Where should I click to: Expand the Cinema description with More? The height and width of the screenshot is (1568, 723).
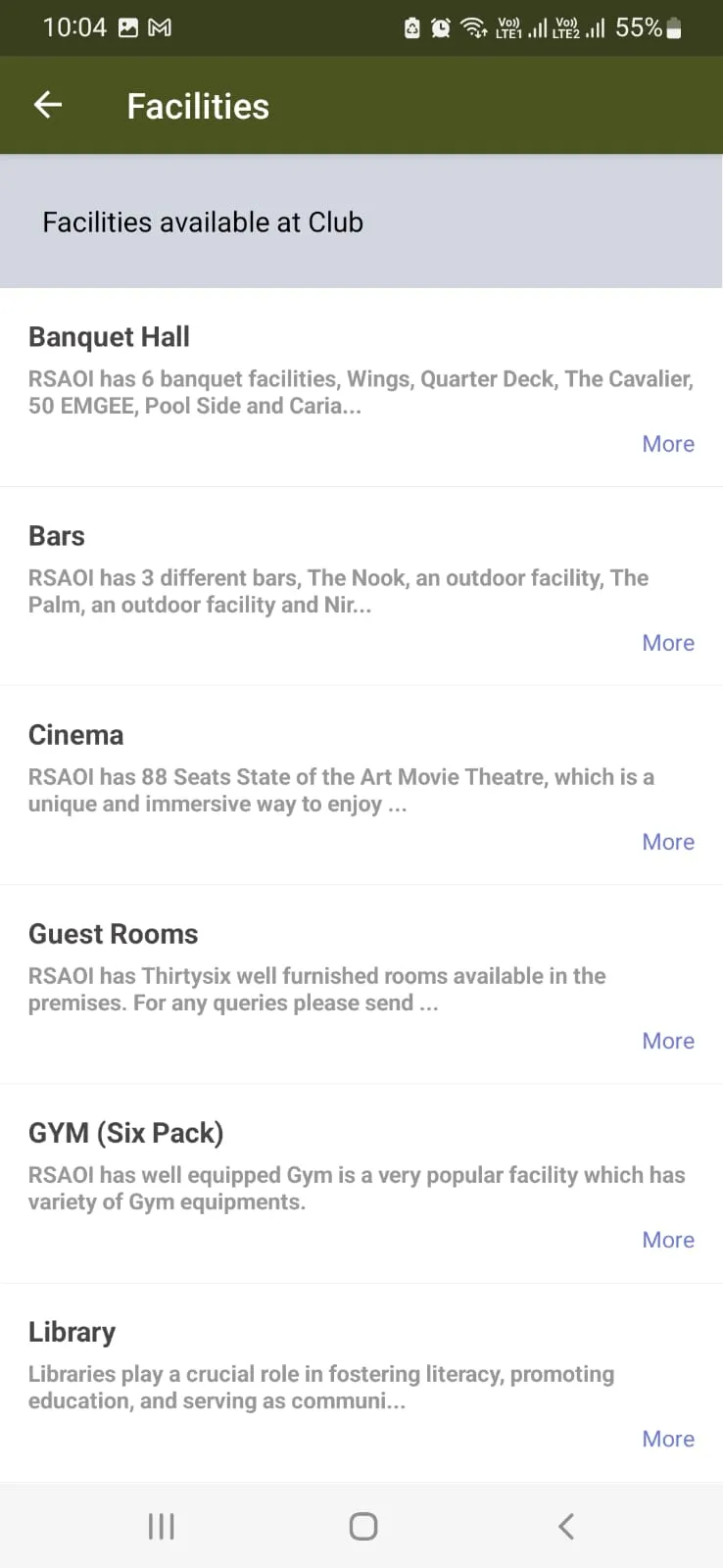(x=667, y=841)
